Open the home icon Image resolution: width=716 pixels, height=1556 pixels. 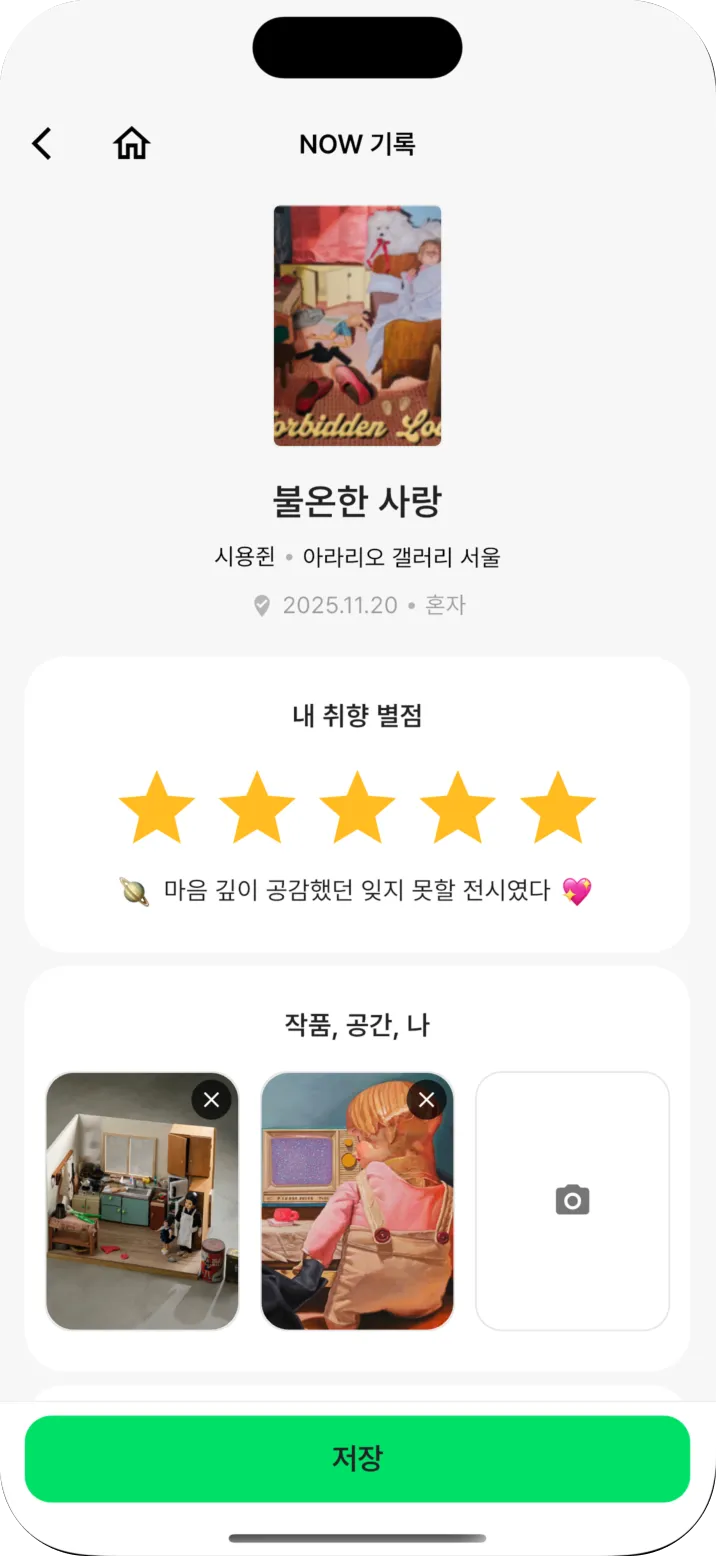(x=131, y=144)
